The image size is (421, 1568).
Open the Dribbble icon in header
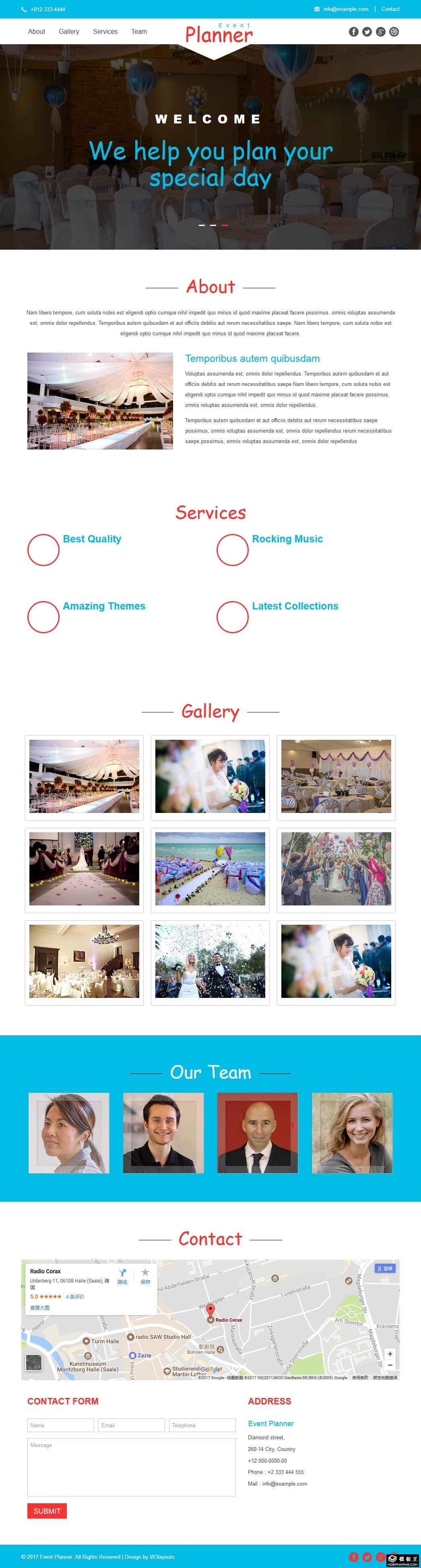394,32
